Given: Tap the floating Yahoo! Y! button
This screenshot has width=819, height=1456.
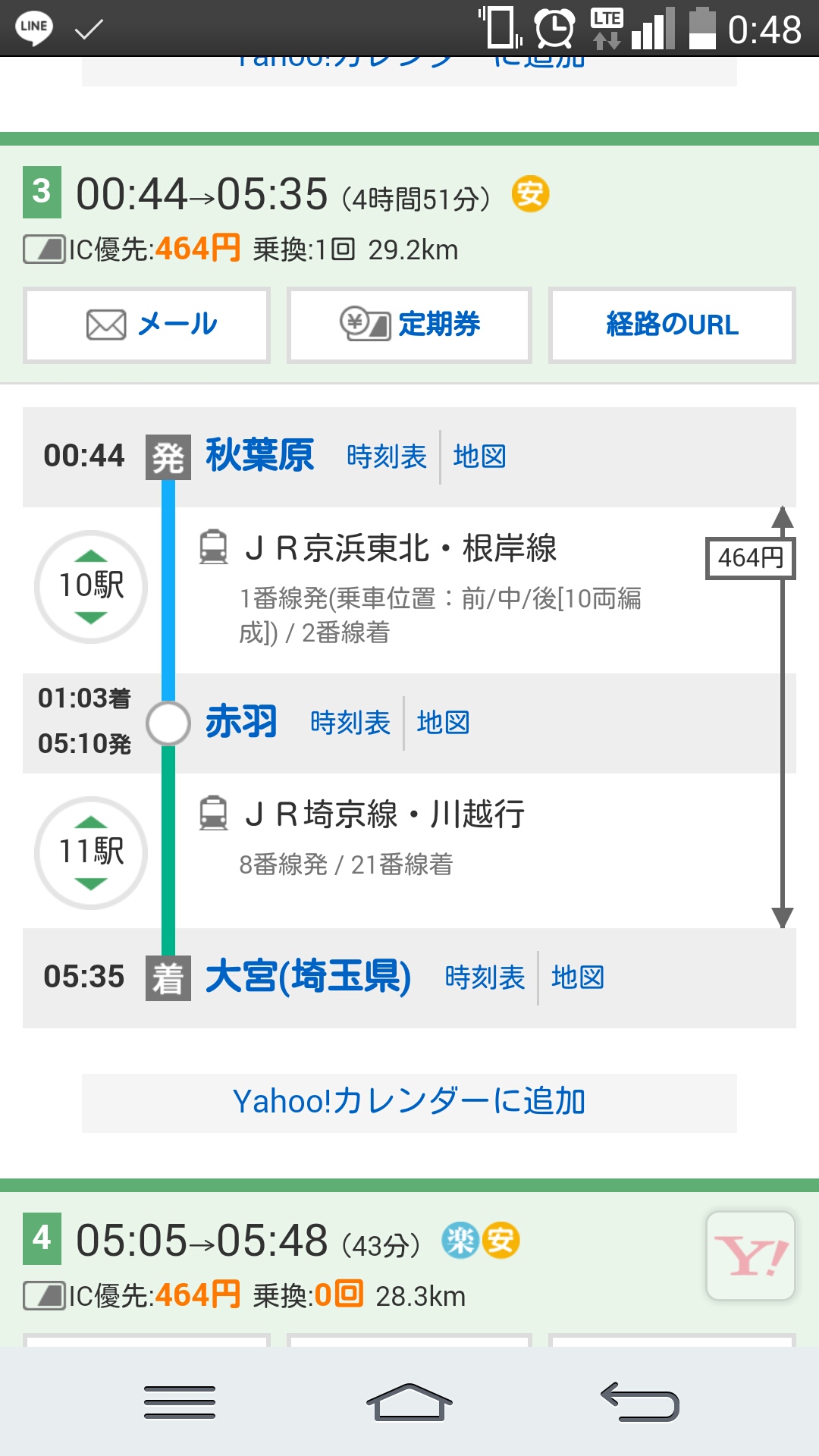Looking at the screenshot, I should 750,1256.
